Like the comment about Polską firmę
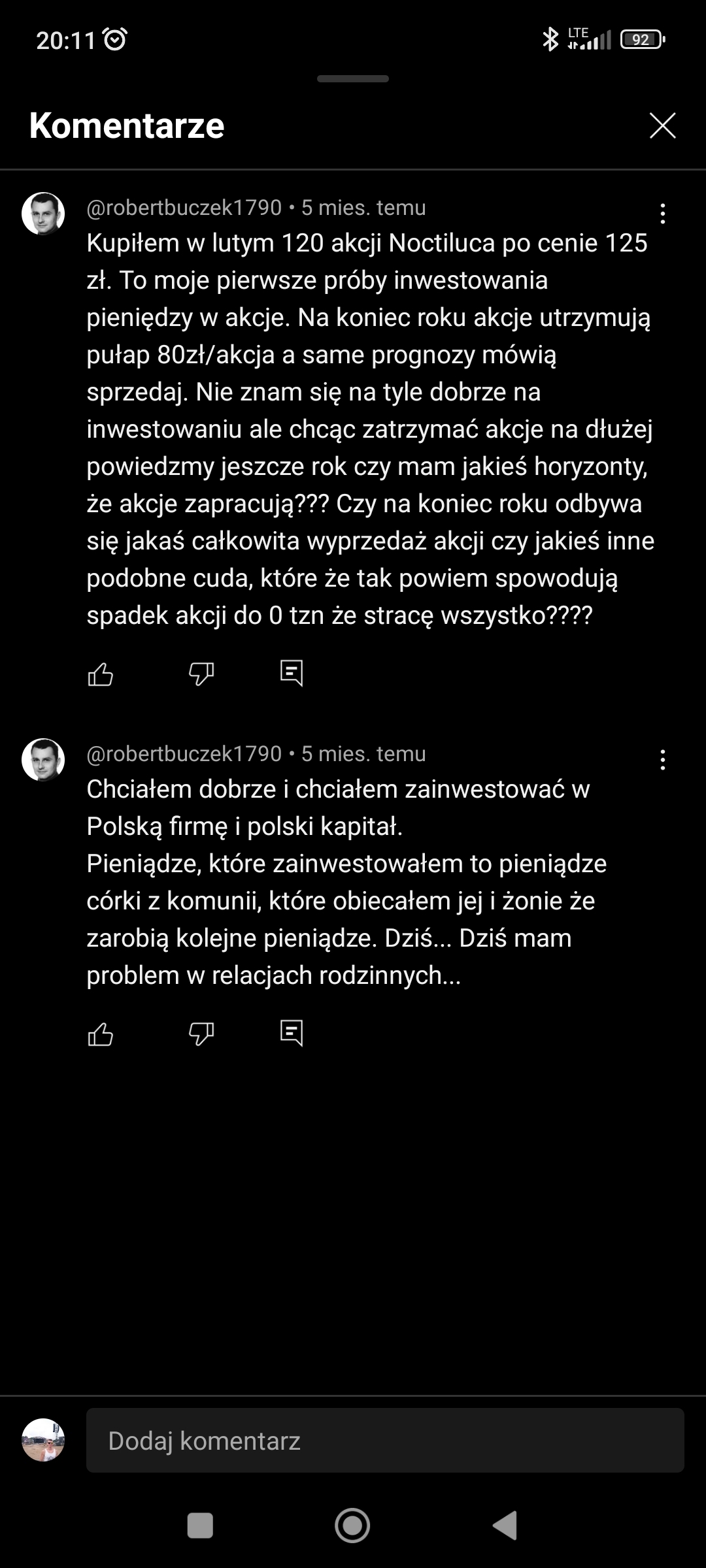This screenshot has width=706, height=1568. tap(101, 1034)
